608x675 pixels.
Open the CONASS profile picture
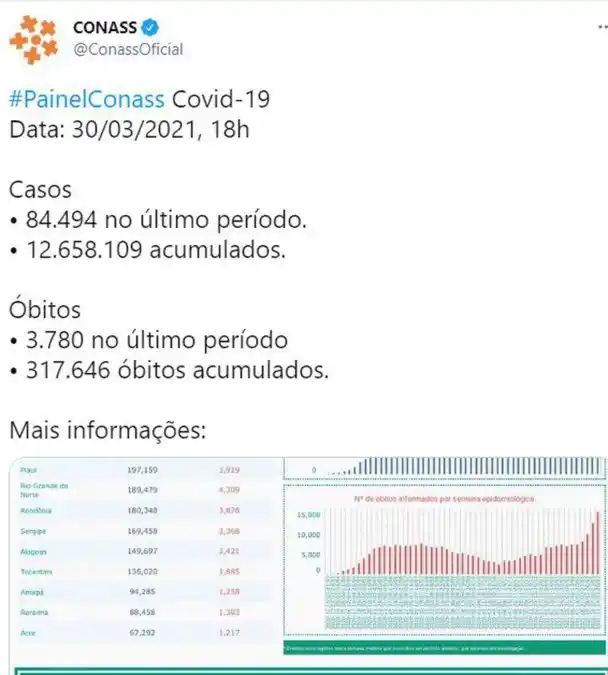click(34, 38)
